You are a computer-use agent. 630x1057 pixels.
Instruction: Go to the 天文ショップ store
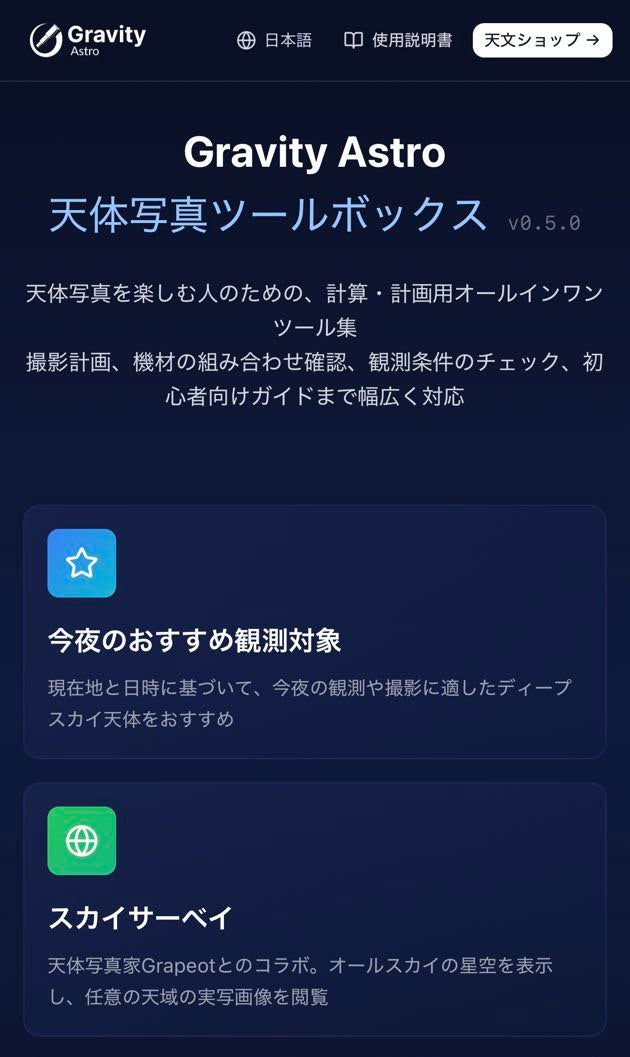pos(541,41)
